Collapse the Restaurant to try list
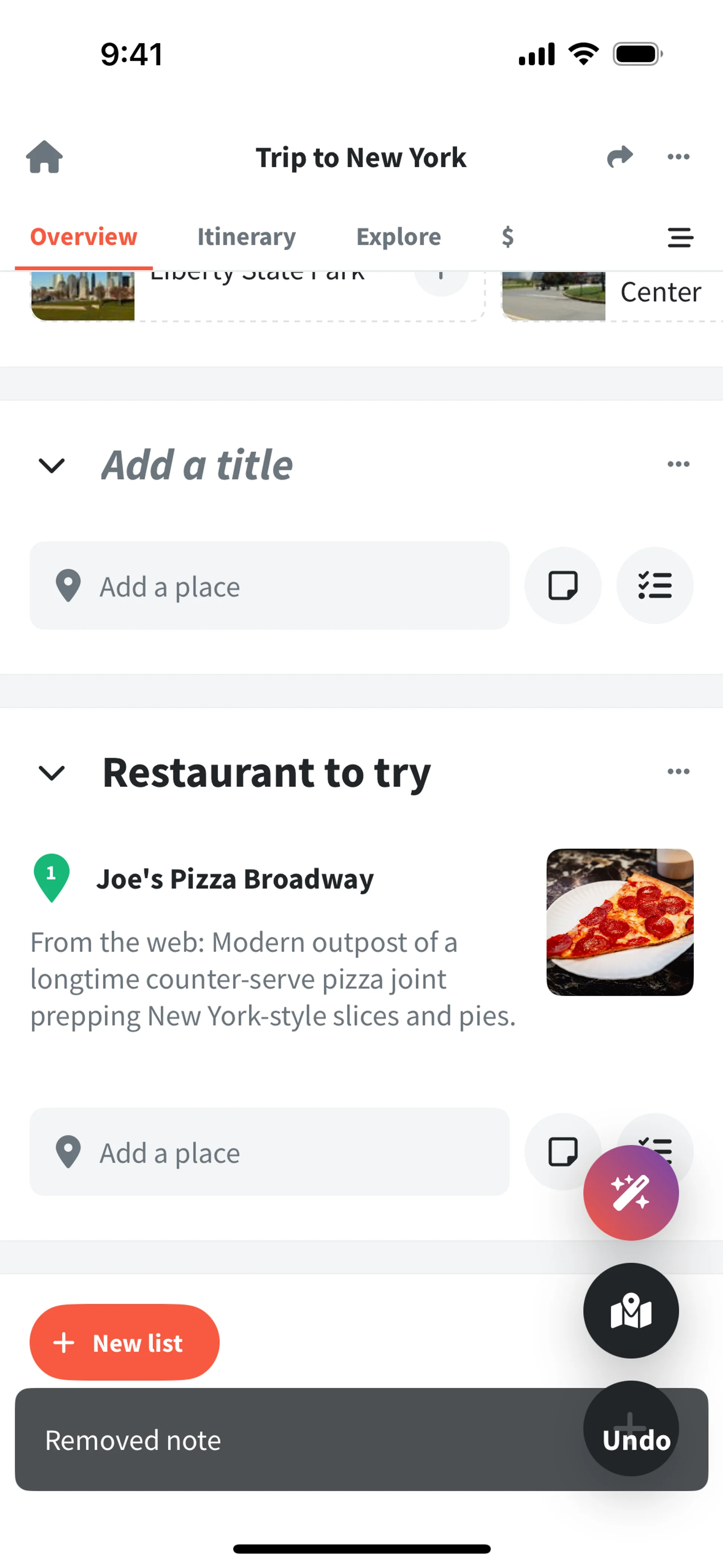723x1568 pixels. [x=52, y=774]
